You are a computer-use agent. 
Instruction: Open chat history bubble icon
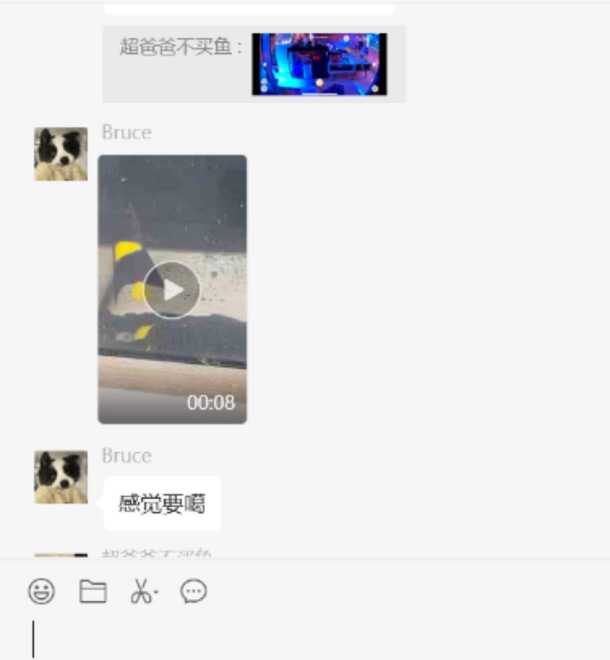[x=193, y=591]
